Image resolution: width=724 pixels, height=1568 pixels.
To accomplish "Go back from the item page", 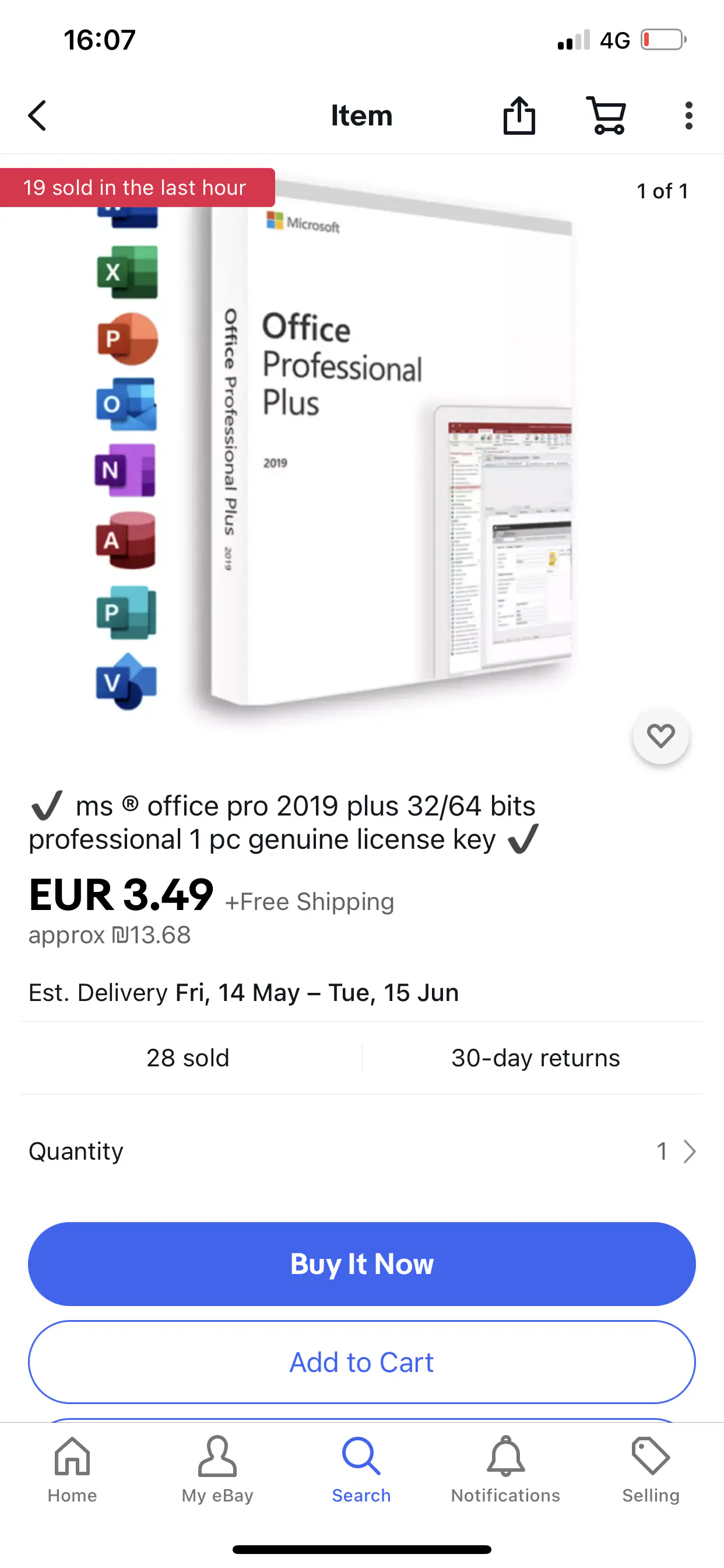I will (x=38, y=116).
